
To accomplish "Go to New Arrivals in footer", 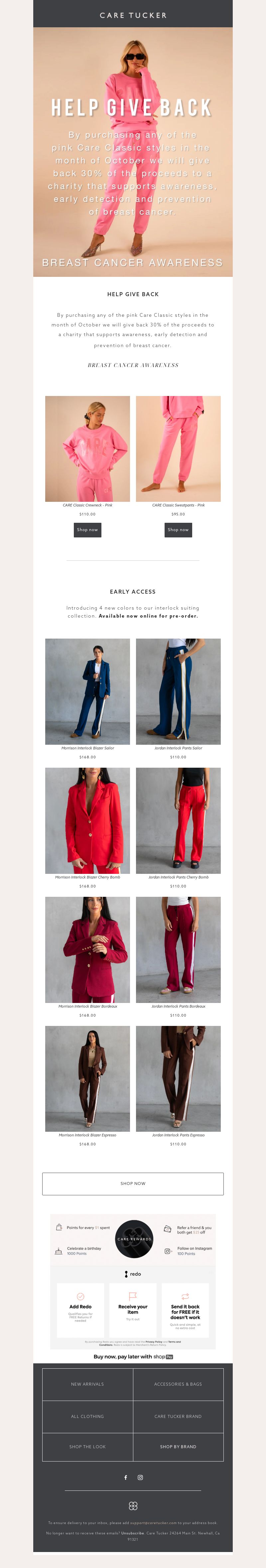I will (88, 1384).
